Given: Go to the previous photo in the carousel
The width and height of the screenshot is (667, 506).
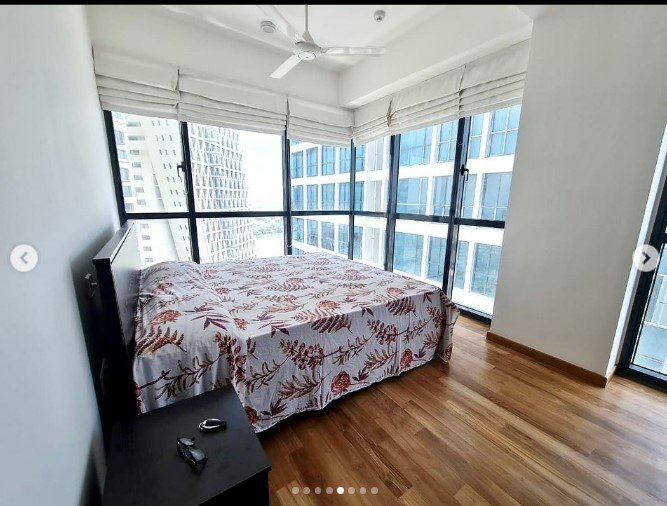Looking at the screenshot, I should pos(24,258).
